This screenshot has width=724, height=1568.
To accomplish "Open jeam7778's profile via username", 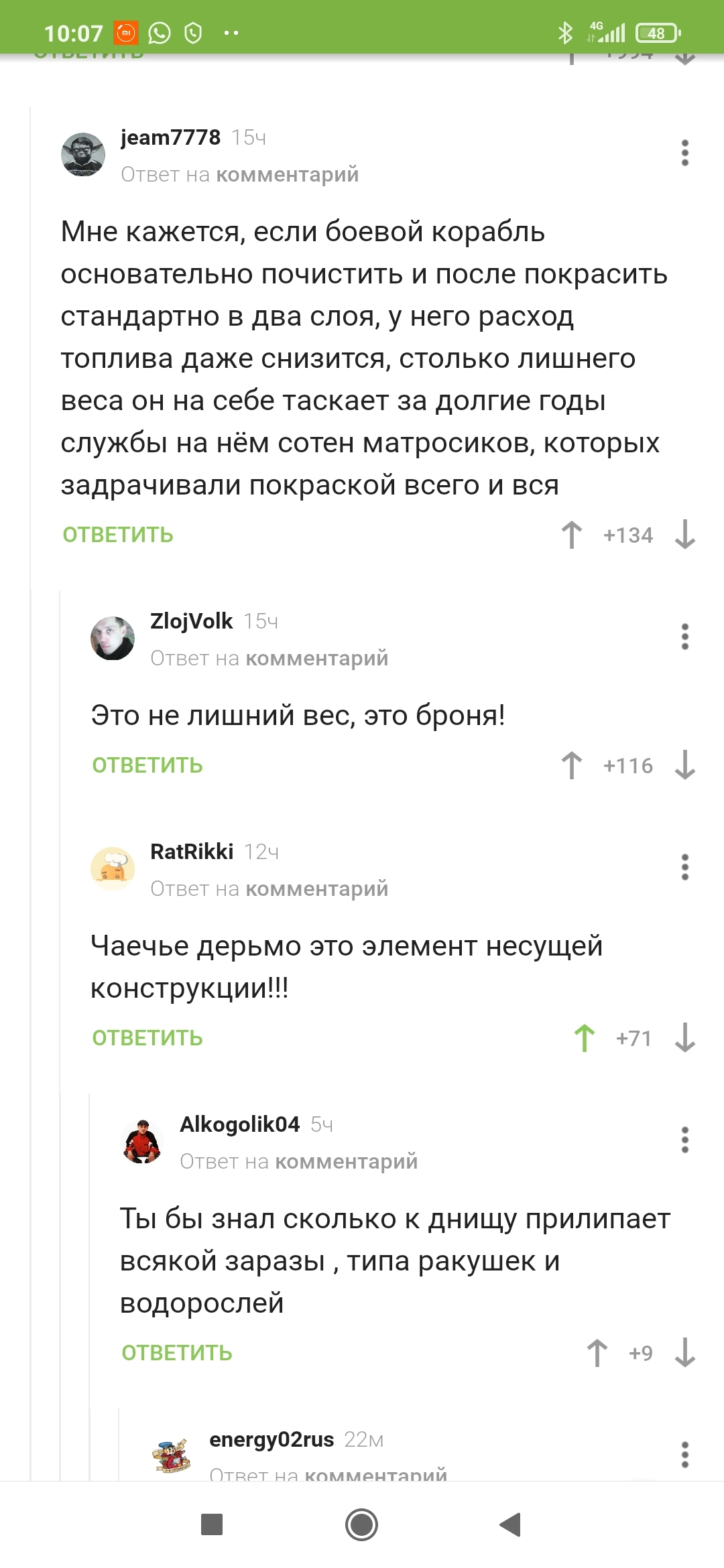I will point(170,137).
